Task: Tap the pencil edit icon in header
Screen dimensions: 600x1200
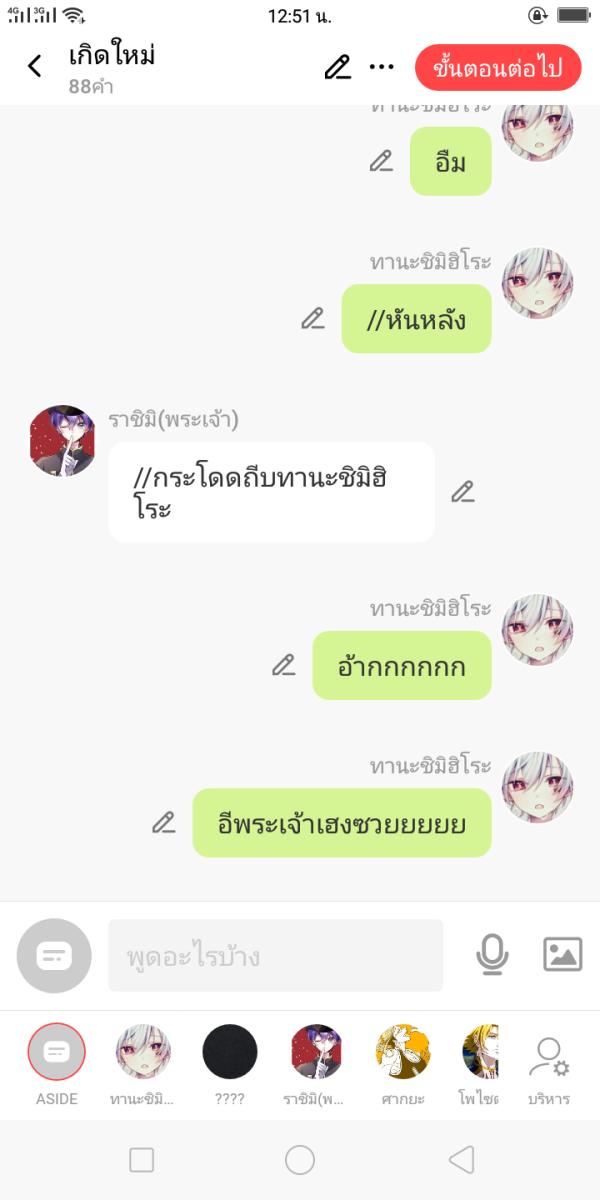Action: [x=338, y=67]
